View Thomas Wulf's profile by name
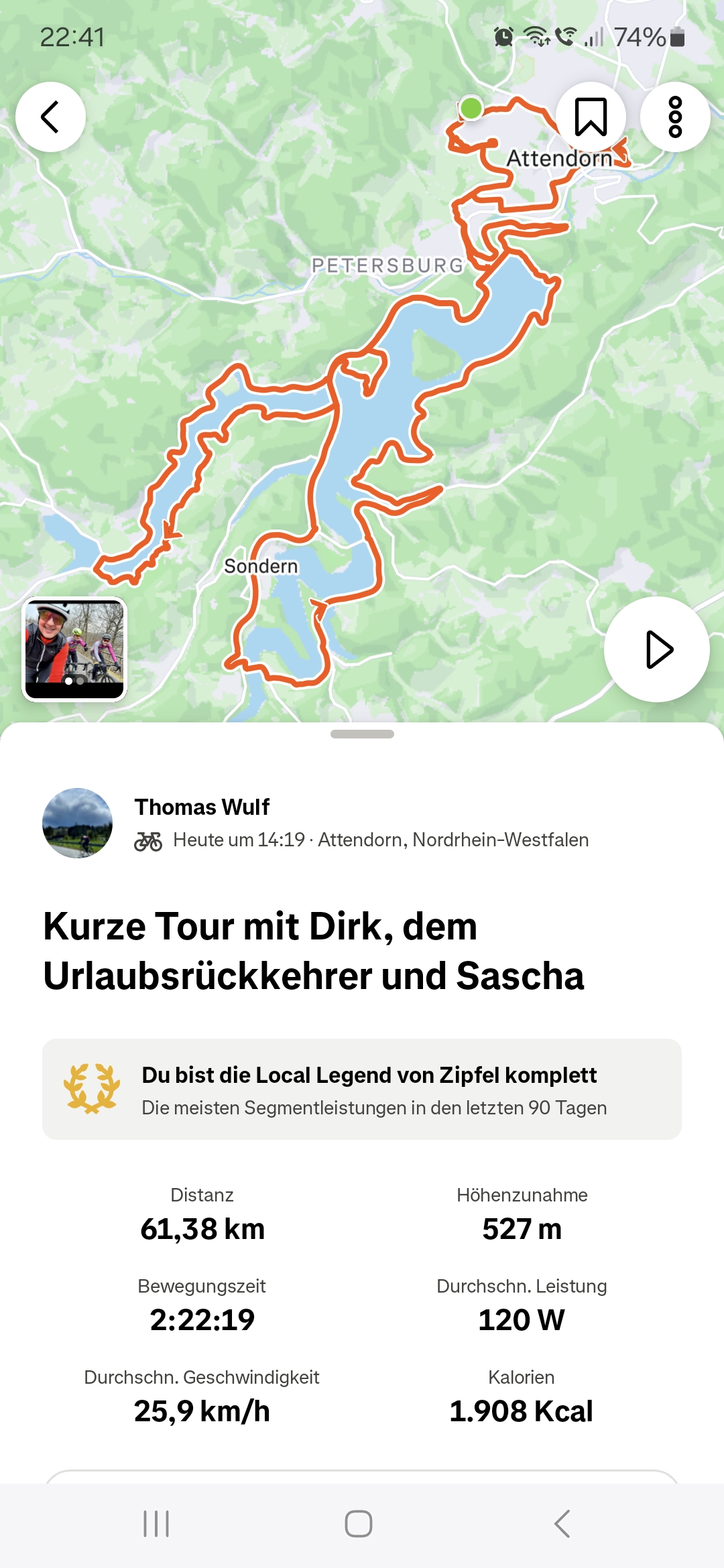The width and height of the screenshot is (724, 1568). (202, 807)
